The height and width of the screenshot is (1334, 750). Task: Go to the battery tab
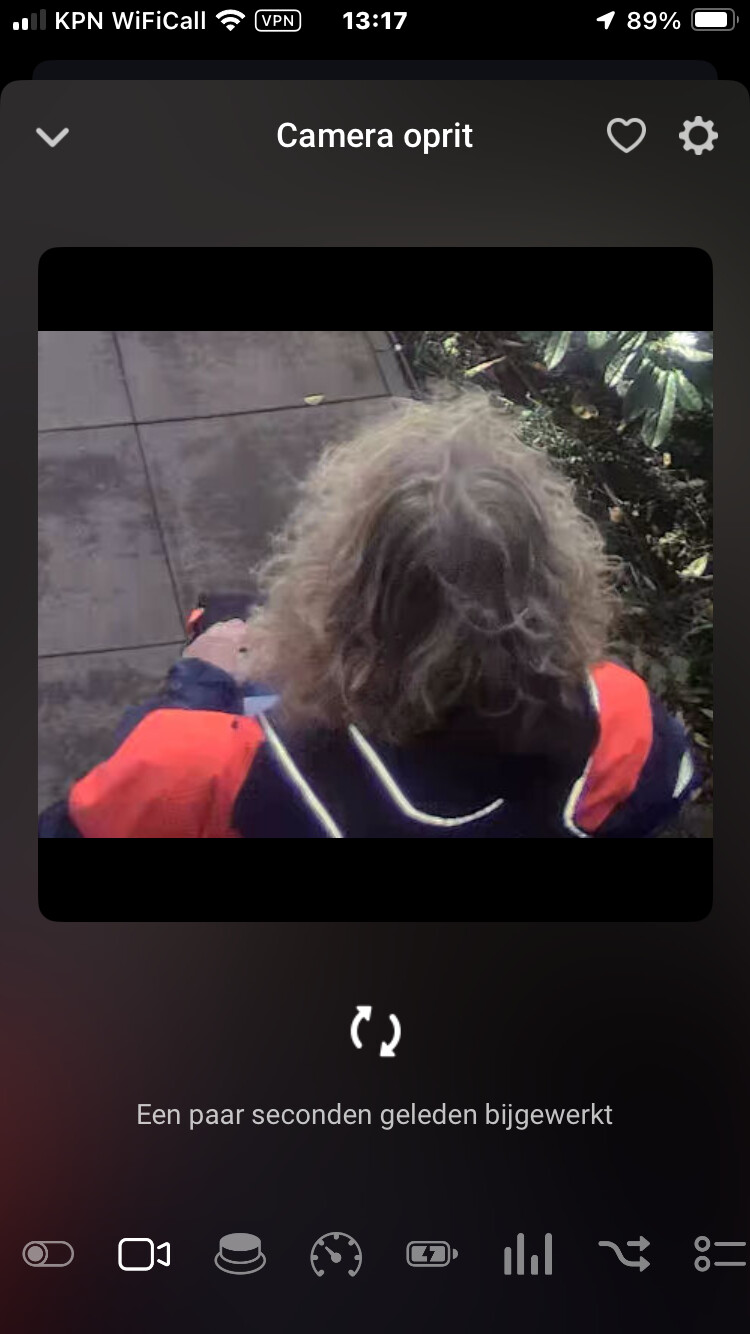coord(432,1253)
